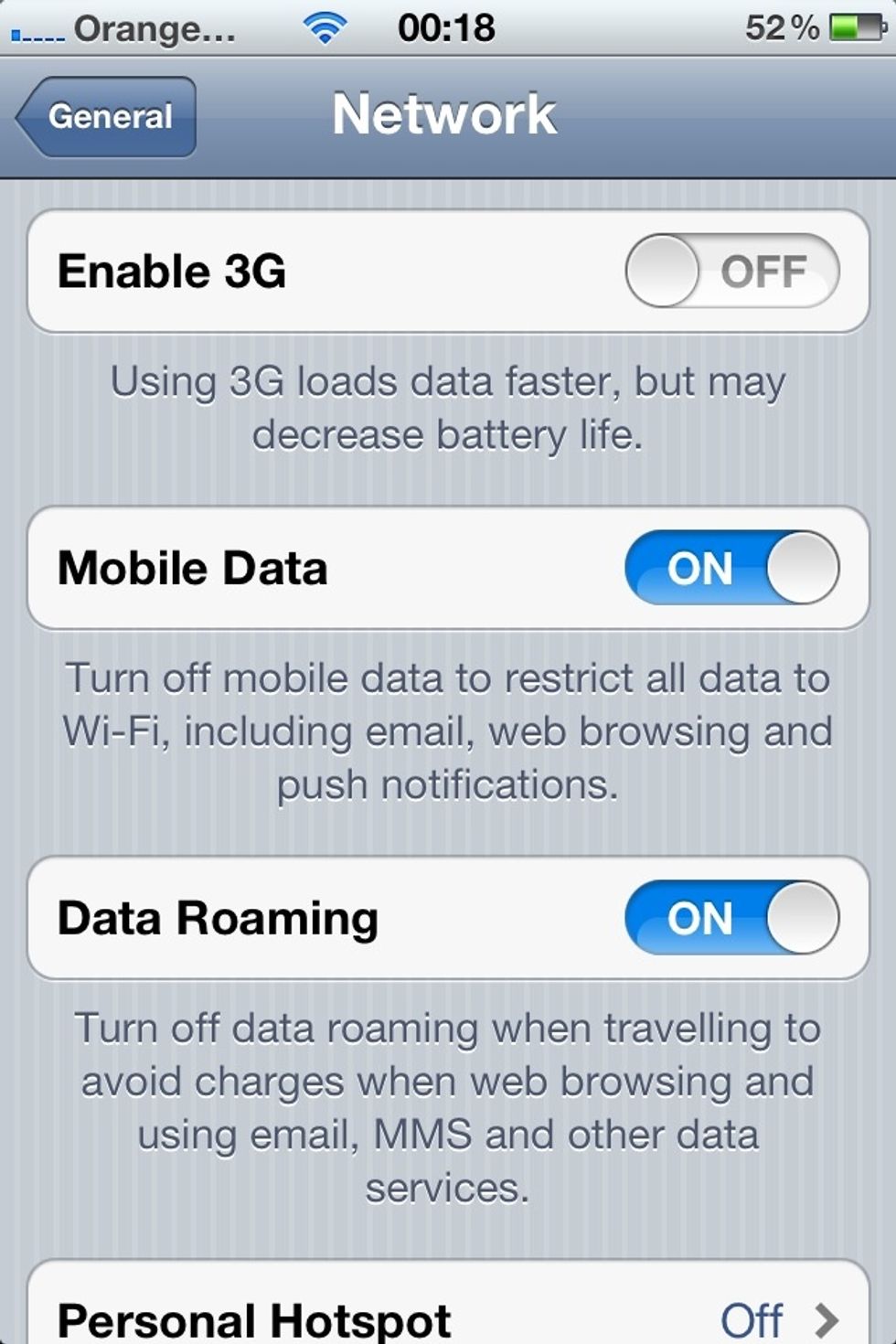This screenshot has width=896, height=1344.
Task: Disable the Mobile Data switch
Action: pyautogui.click(x=731, y=568)
